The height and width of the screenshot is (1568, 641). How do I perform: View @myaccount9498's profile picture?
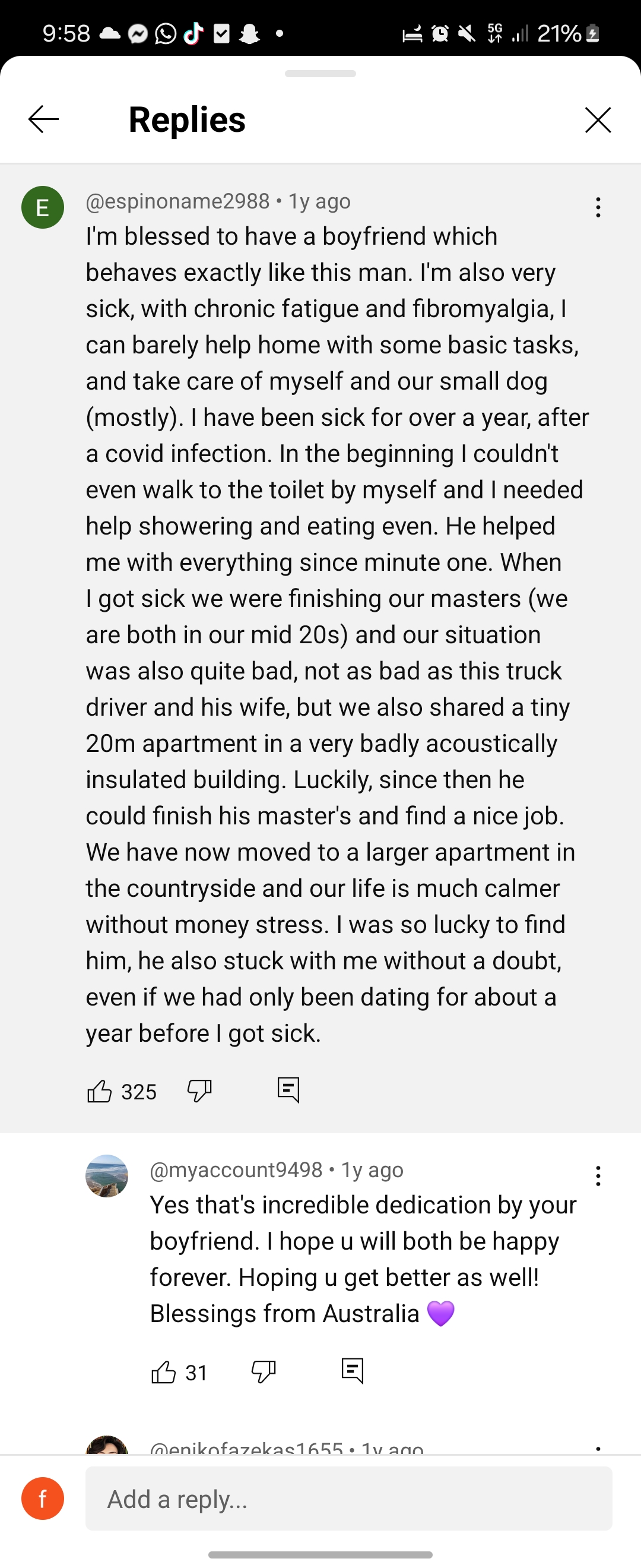tap(107, 1176)
